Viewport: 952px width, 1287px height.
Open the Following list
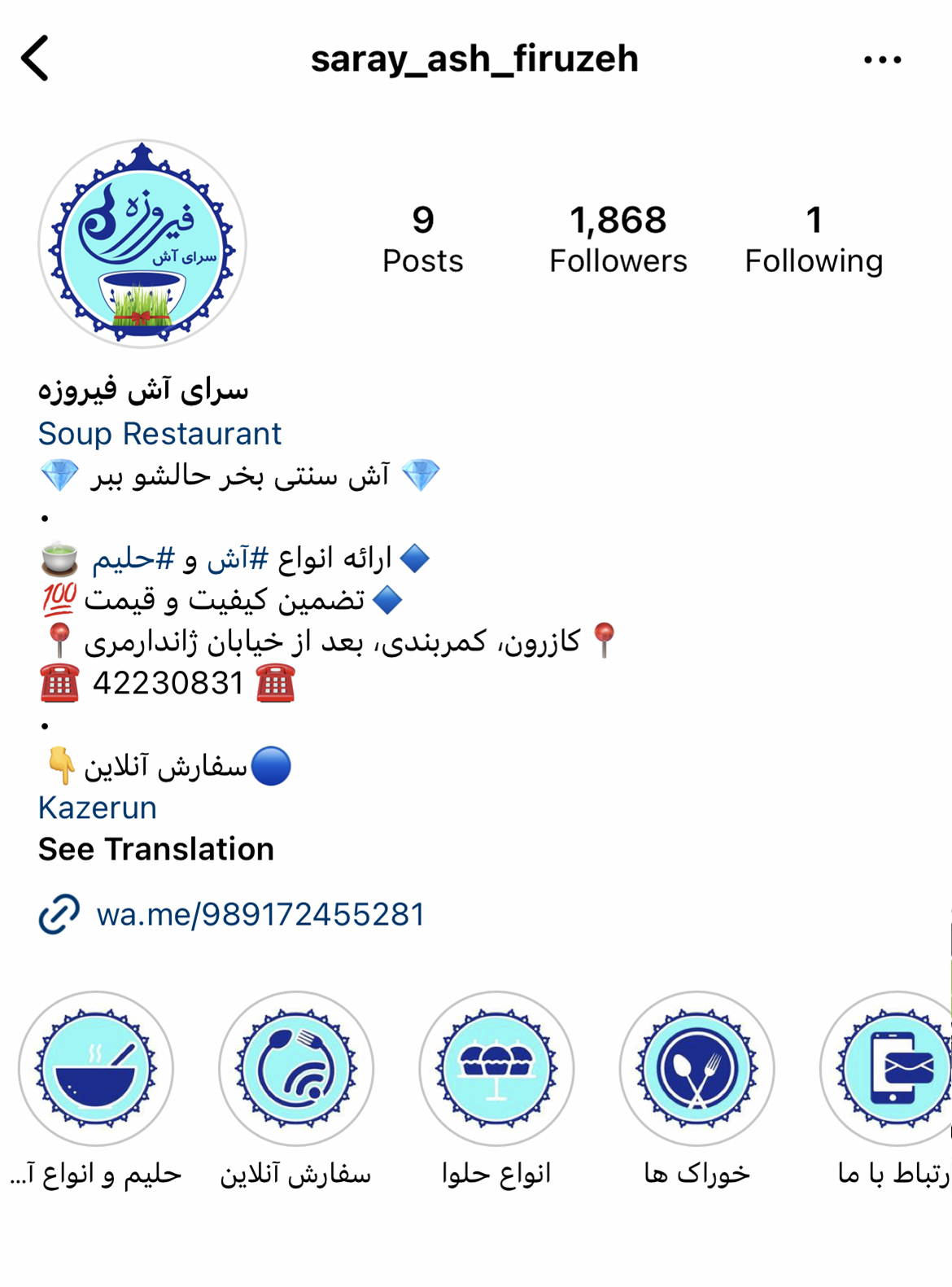[x=813, y=239]
